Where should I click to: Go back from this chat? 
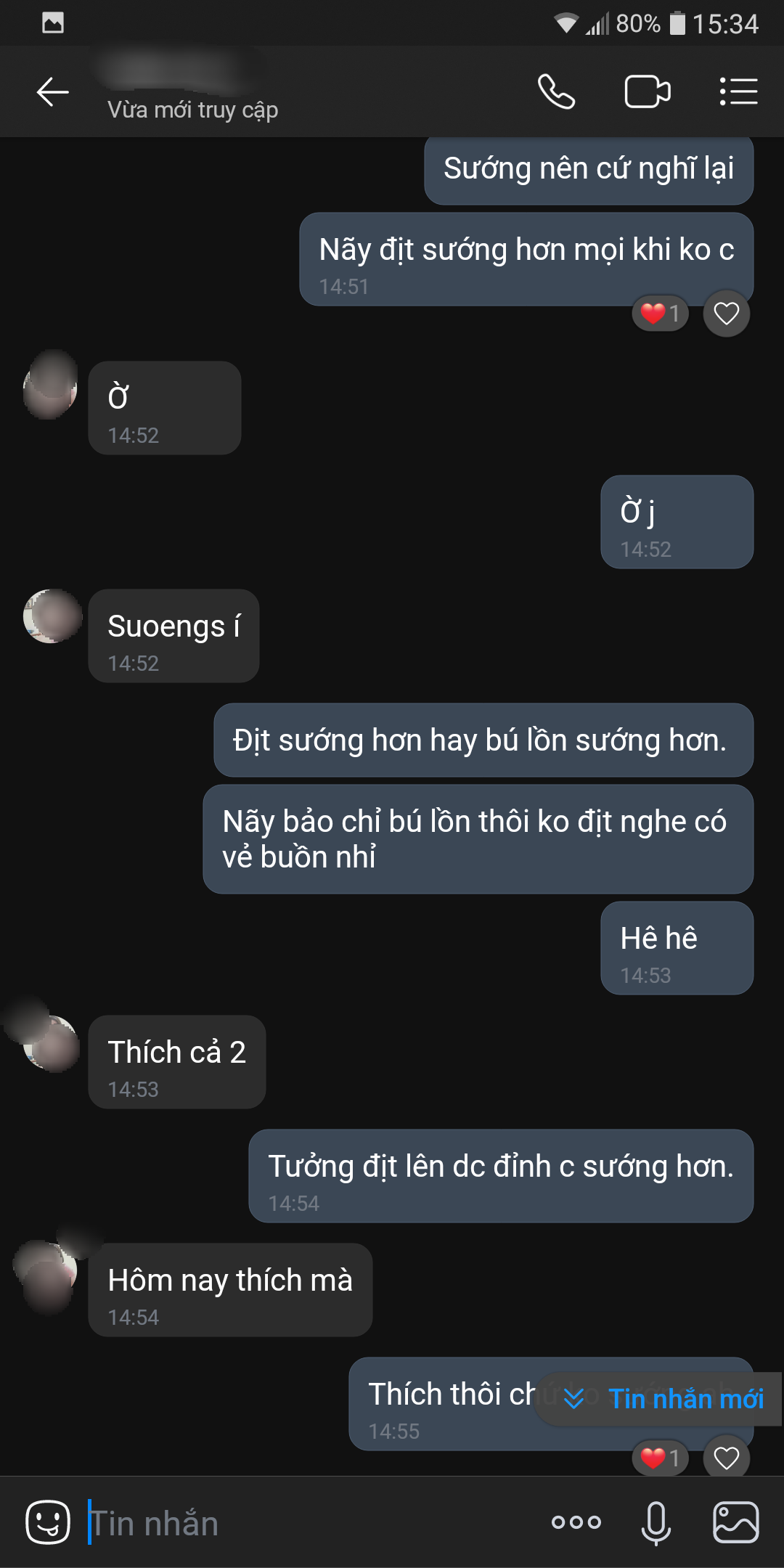52,92
